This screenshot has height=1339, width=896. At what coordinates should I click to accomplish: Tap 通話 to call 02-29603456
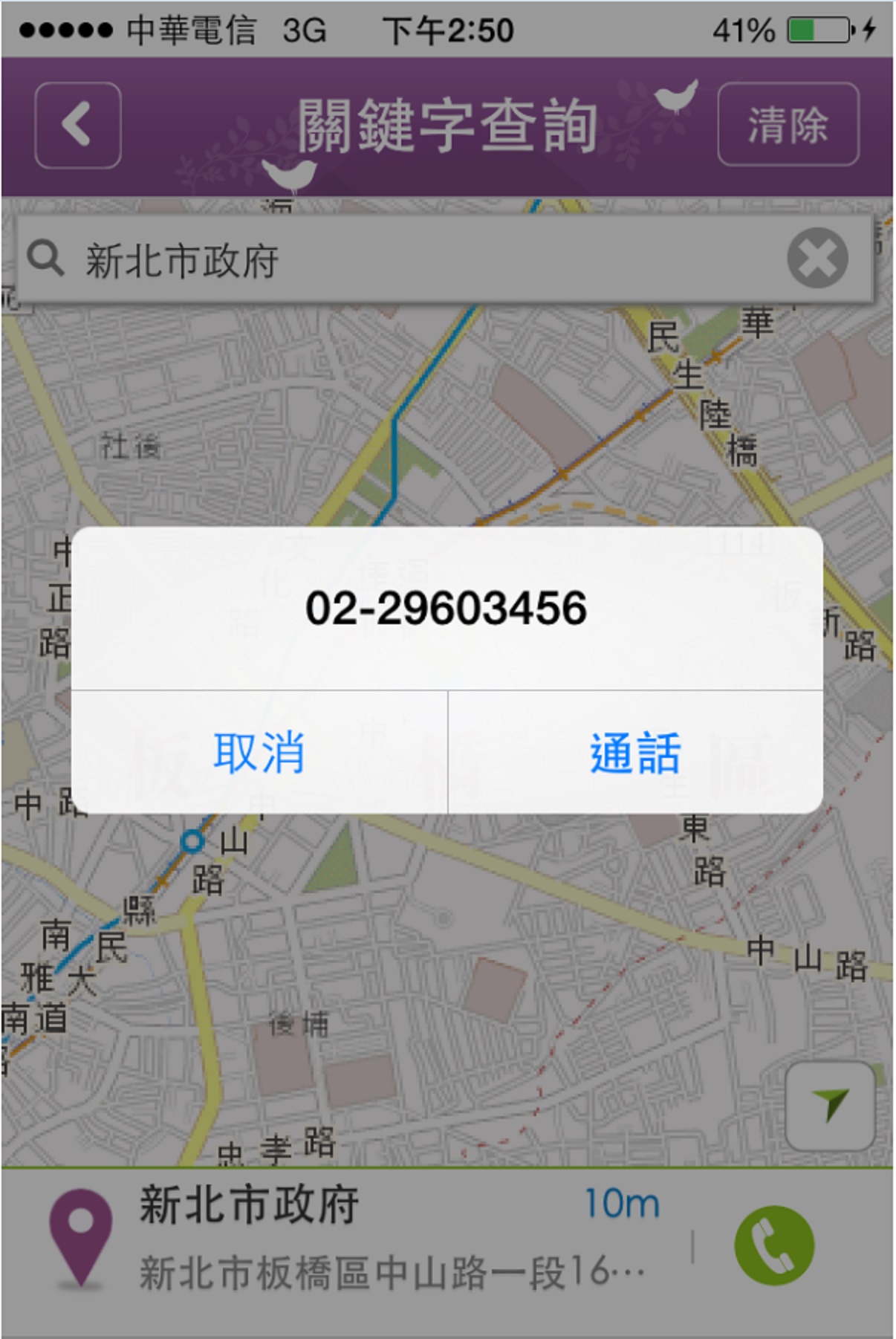635,752
